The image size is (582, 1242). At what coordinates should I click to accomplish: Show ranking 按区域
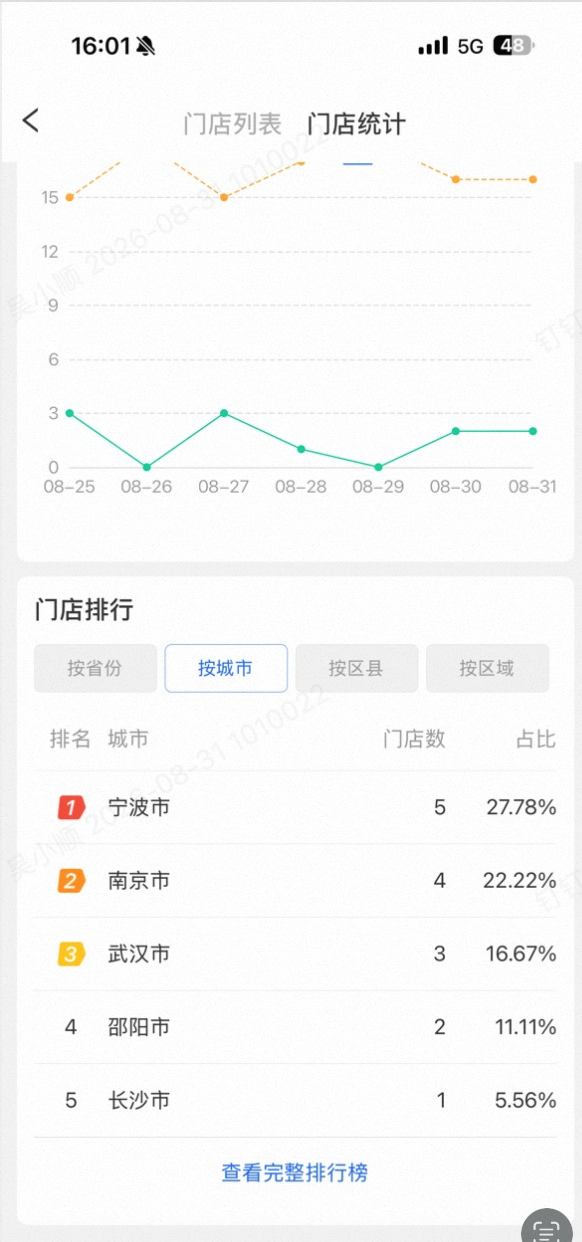[487, 668]
